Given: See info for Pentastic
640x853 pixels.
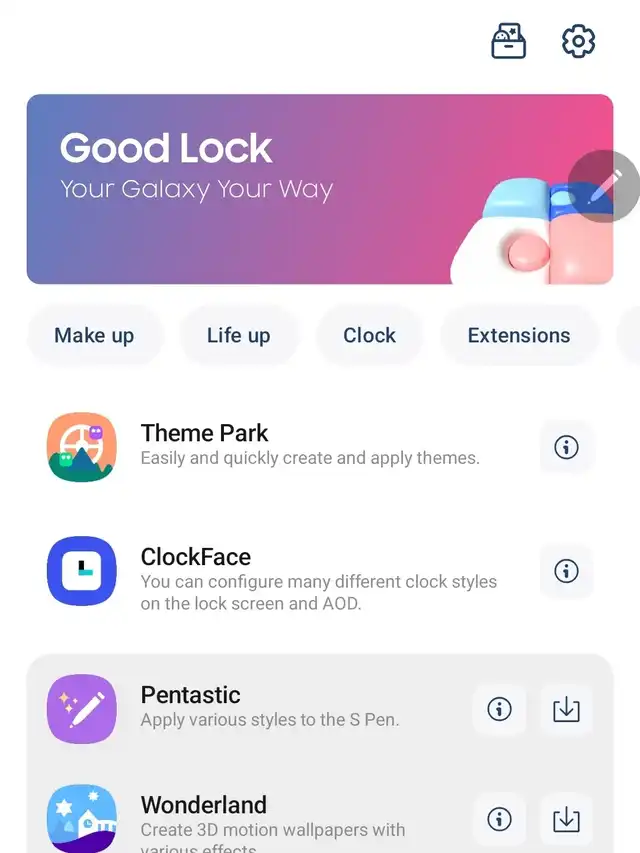Looking at the screenshot, I should pos(499,709).
